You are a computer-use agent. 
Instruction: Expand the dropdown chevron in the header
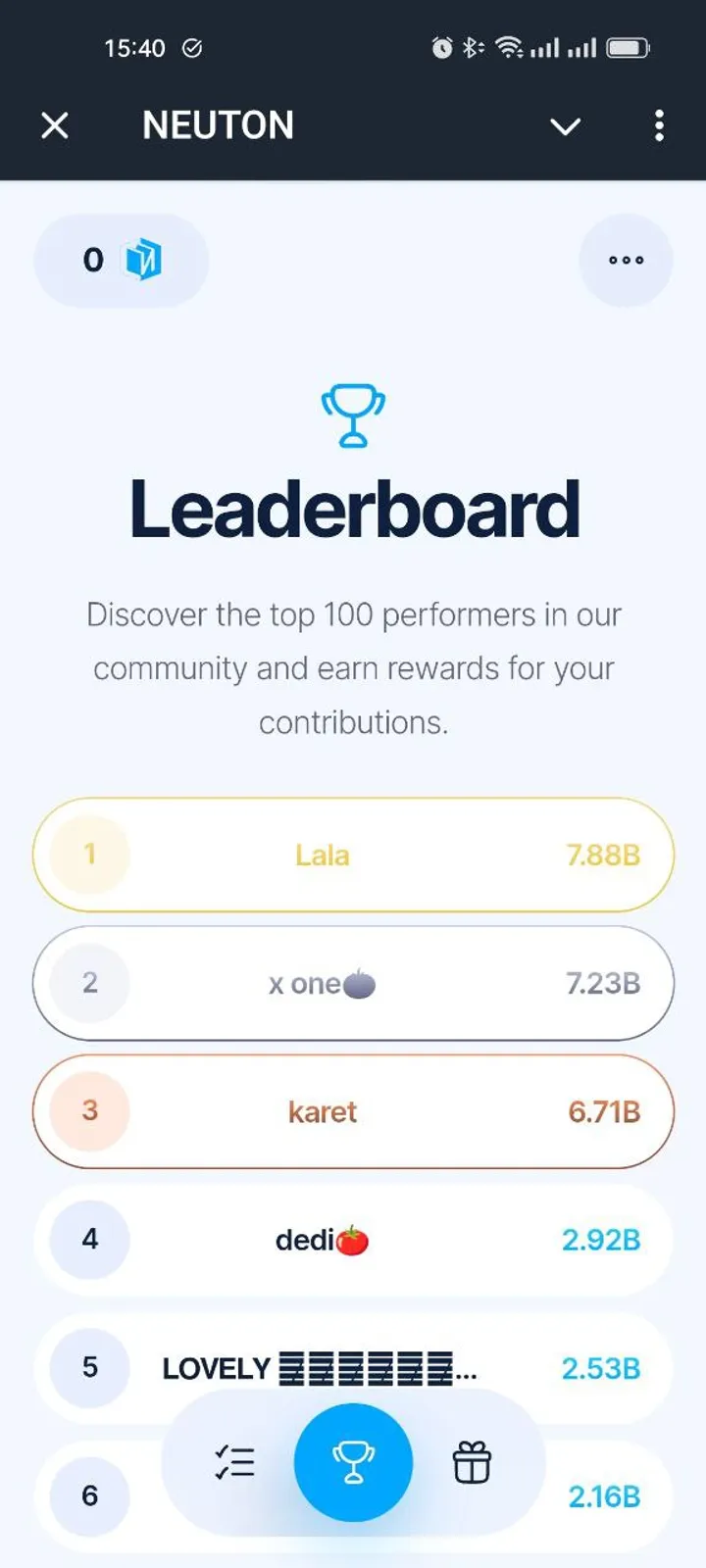point(565,126)
